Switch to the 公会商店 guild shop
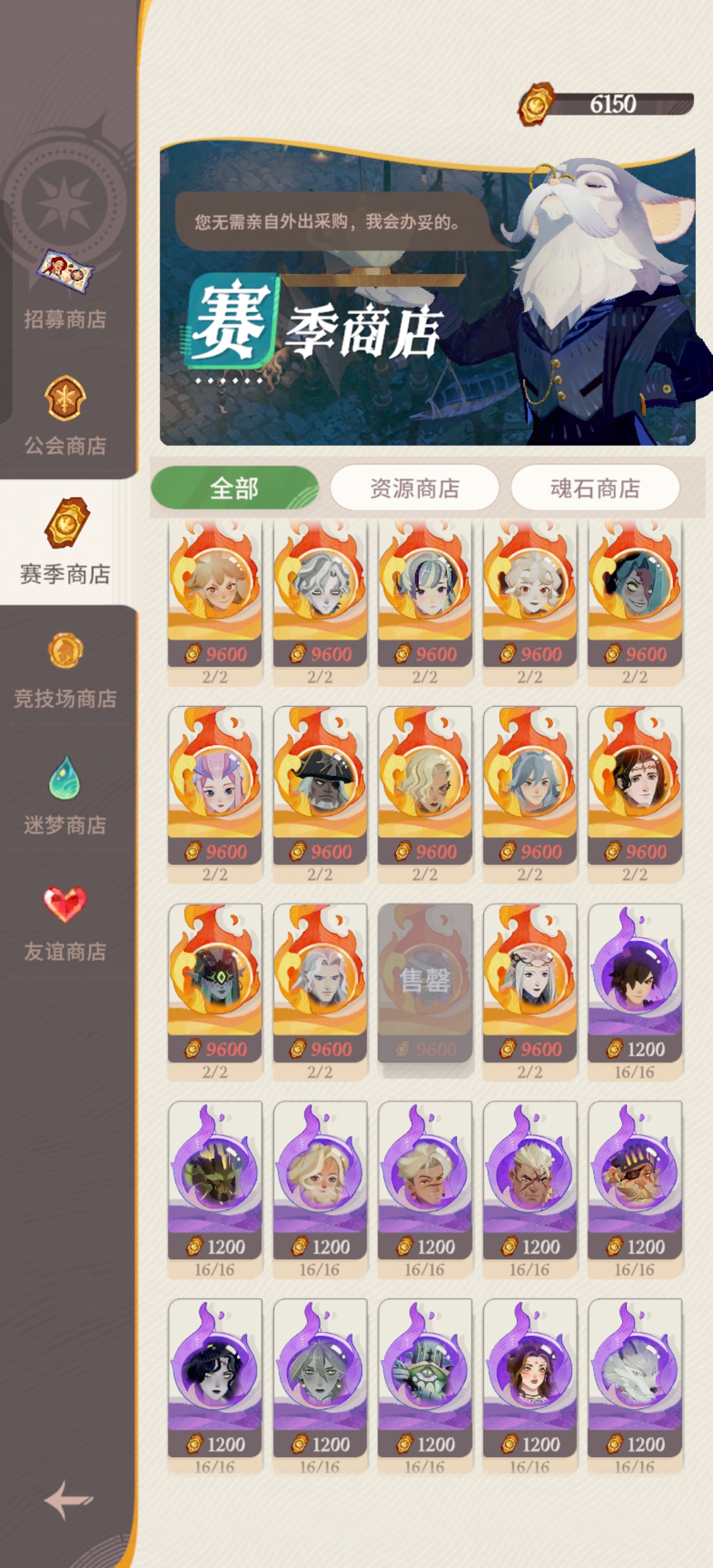 65,416
